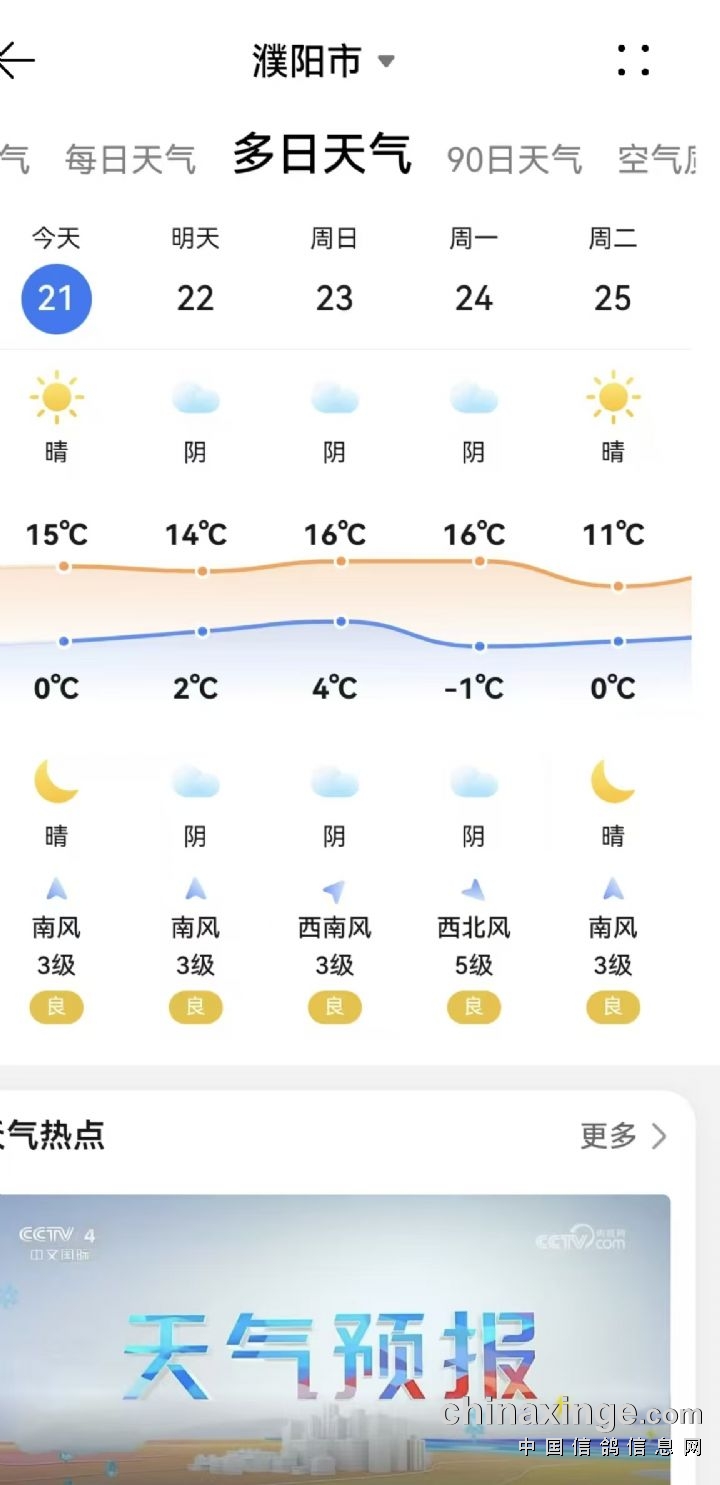Open the 空气 tab at the right edge
Image resolution: width=720 pixels, height=1485 pixels.
click(657, 159)
